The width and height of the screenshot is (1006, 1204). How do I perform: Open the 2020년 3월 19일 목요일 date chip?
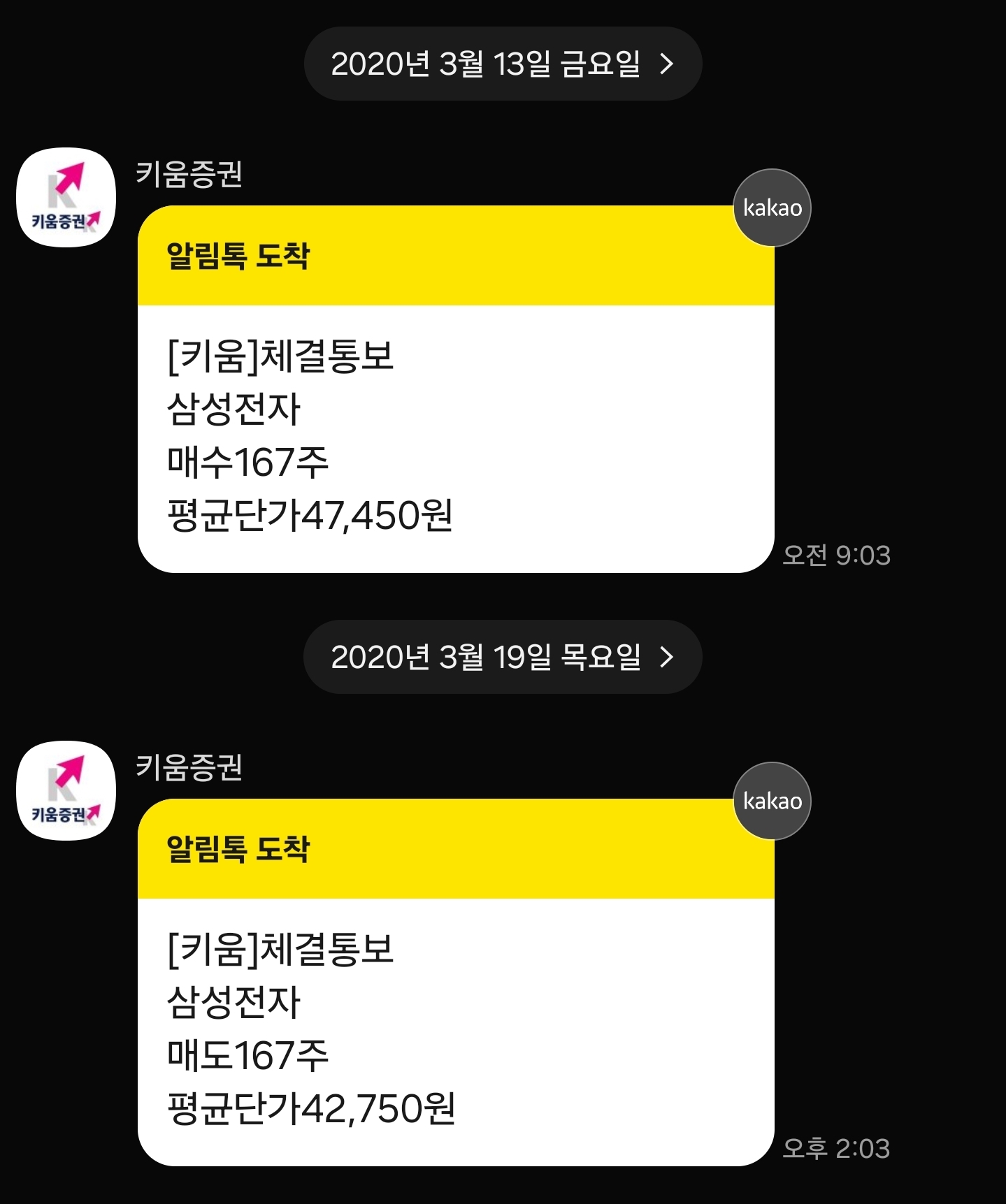(502, 657)
